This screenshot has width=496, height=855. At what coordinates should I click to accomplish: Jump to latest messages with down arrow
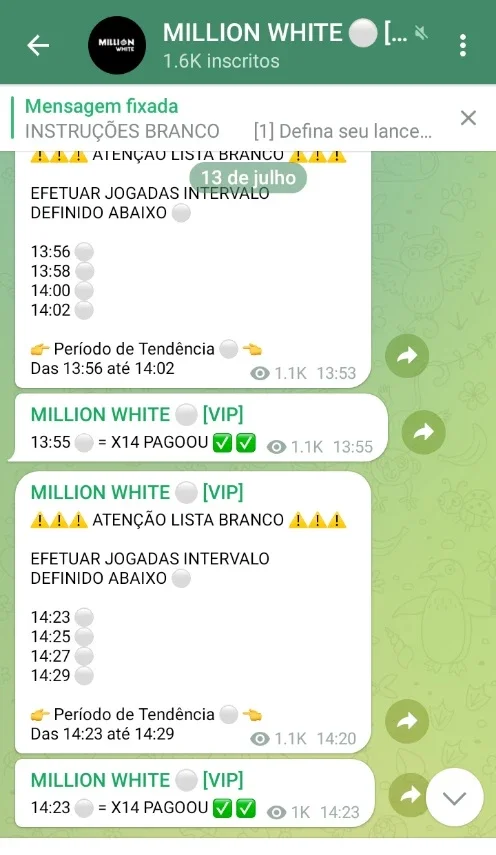pos(455,798)
